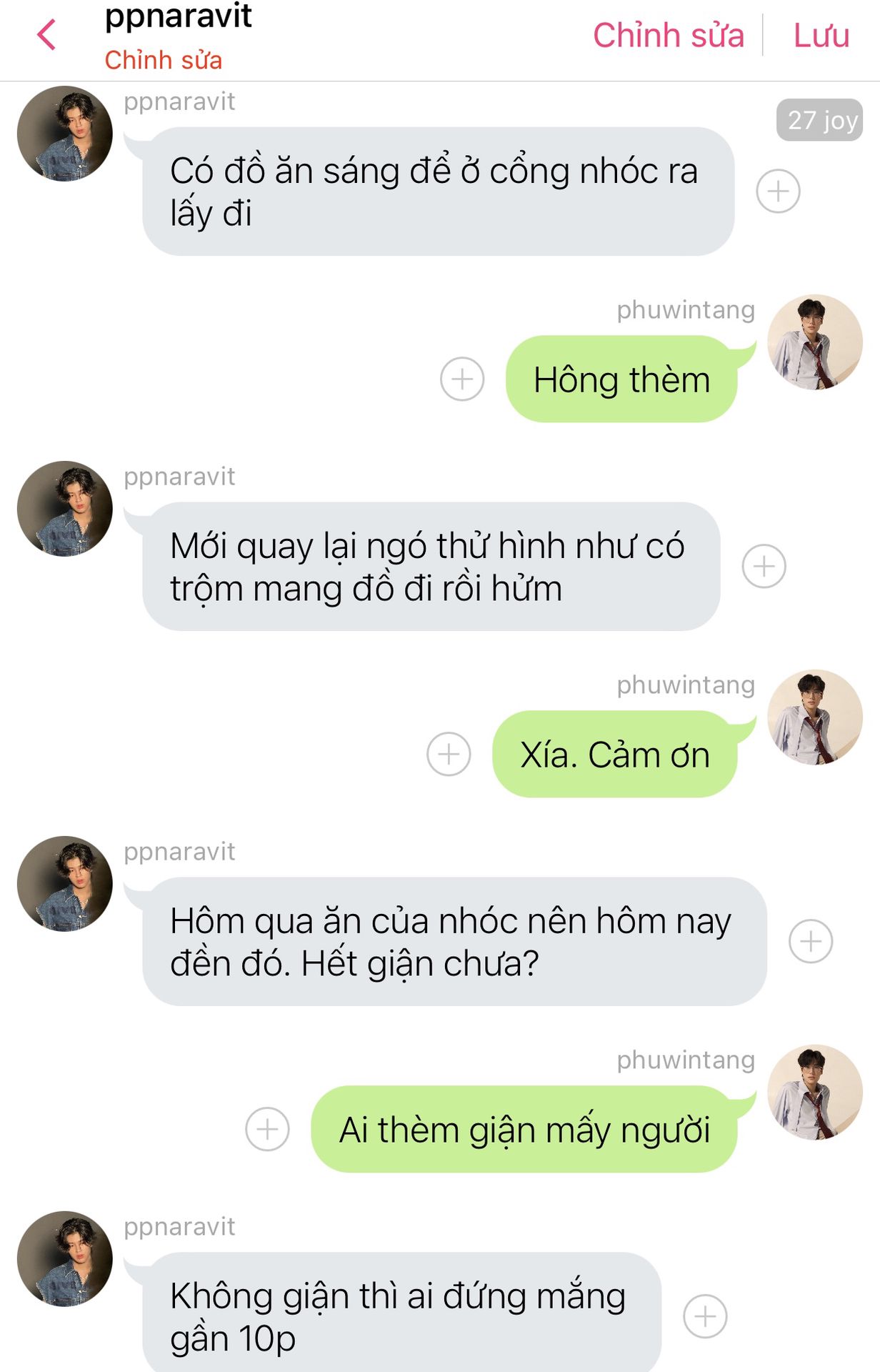Image resolution: width=880 pixels, height=1372 pixels.
Task: Tap plus beside "Xía. Cảm ơn" bubble
Action: tap(449, 754)
